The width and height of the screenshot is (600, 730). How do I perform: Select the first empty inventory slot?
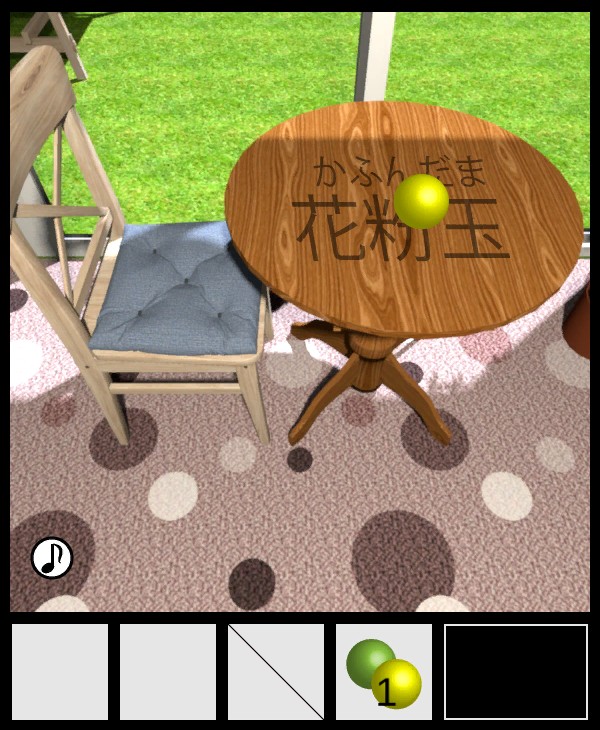(x=60, y=672)
